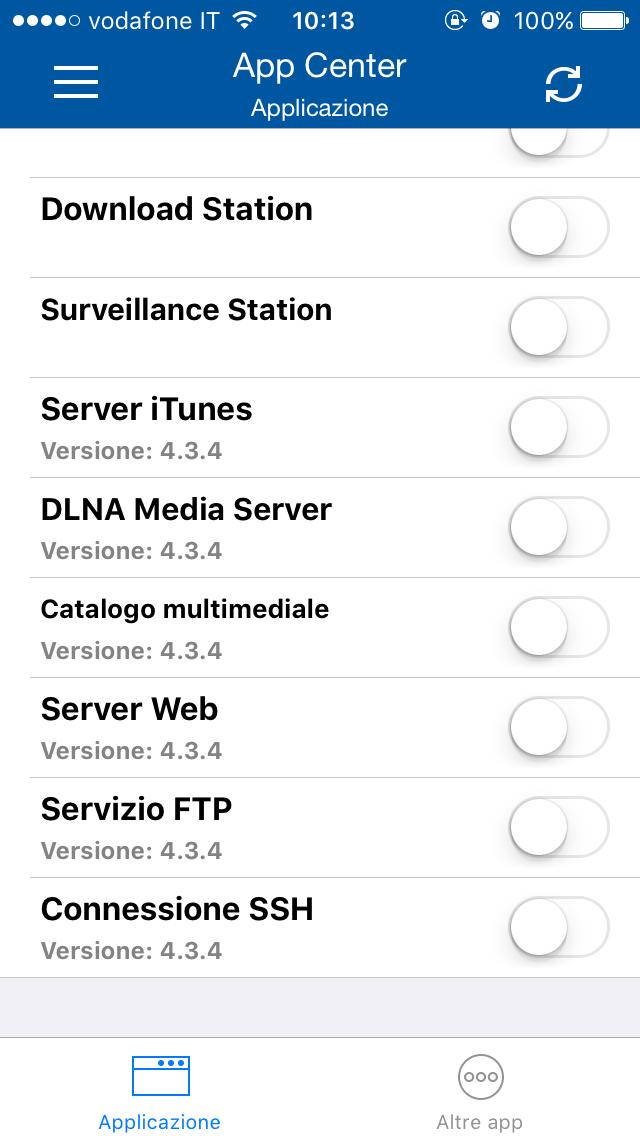
Task: Enable DLNA Media Server
Action: [x=558, y=527]
